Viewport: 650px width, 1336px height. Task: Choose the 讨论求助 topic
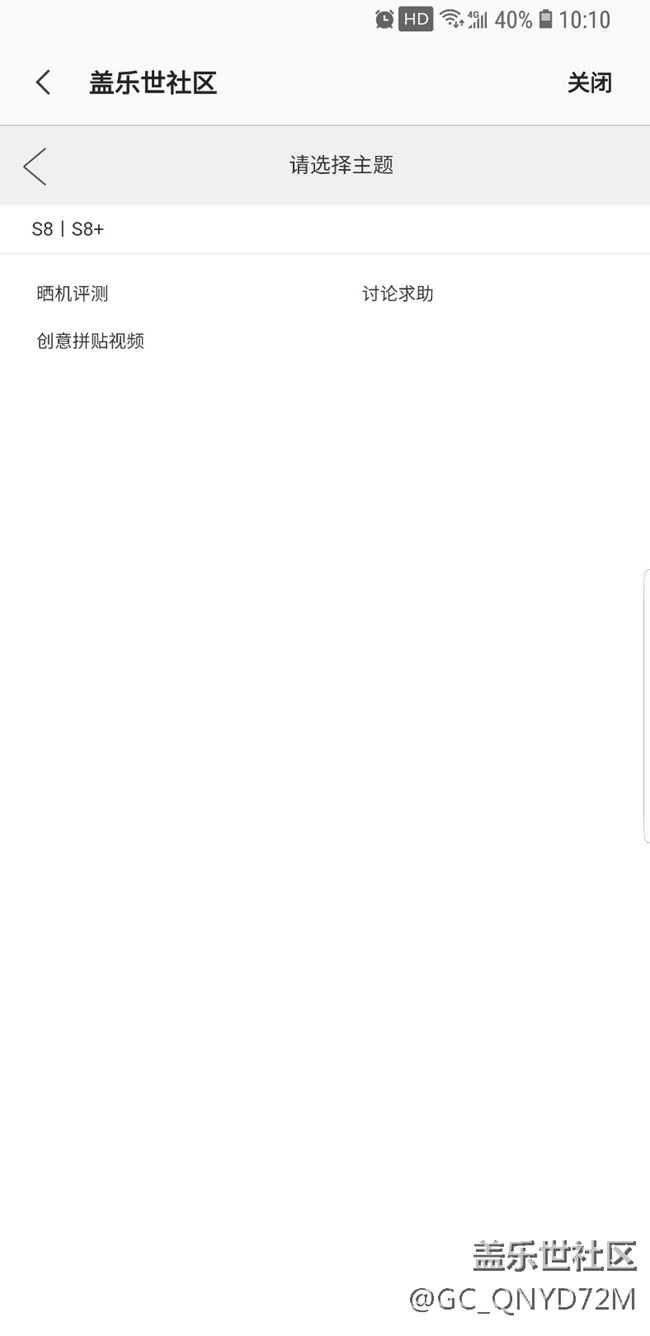398,294
